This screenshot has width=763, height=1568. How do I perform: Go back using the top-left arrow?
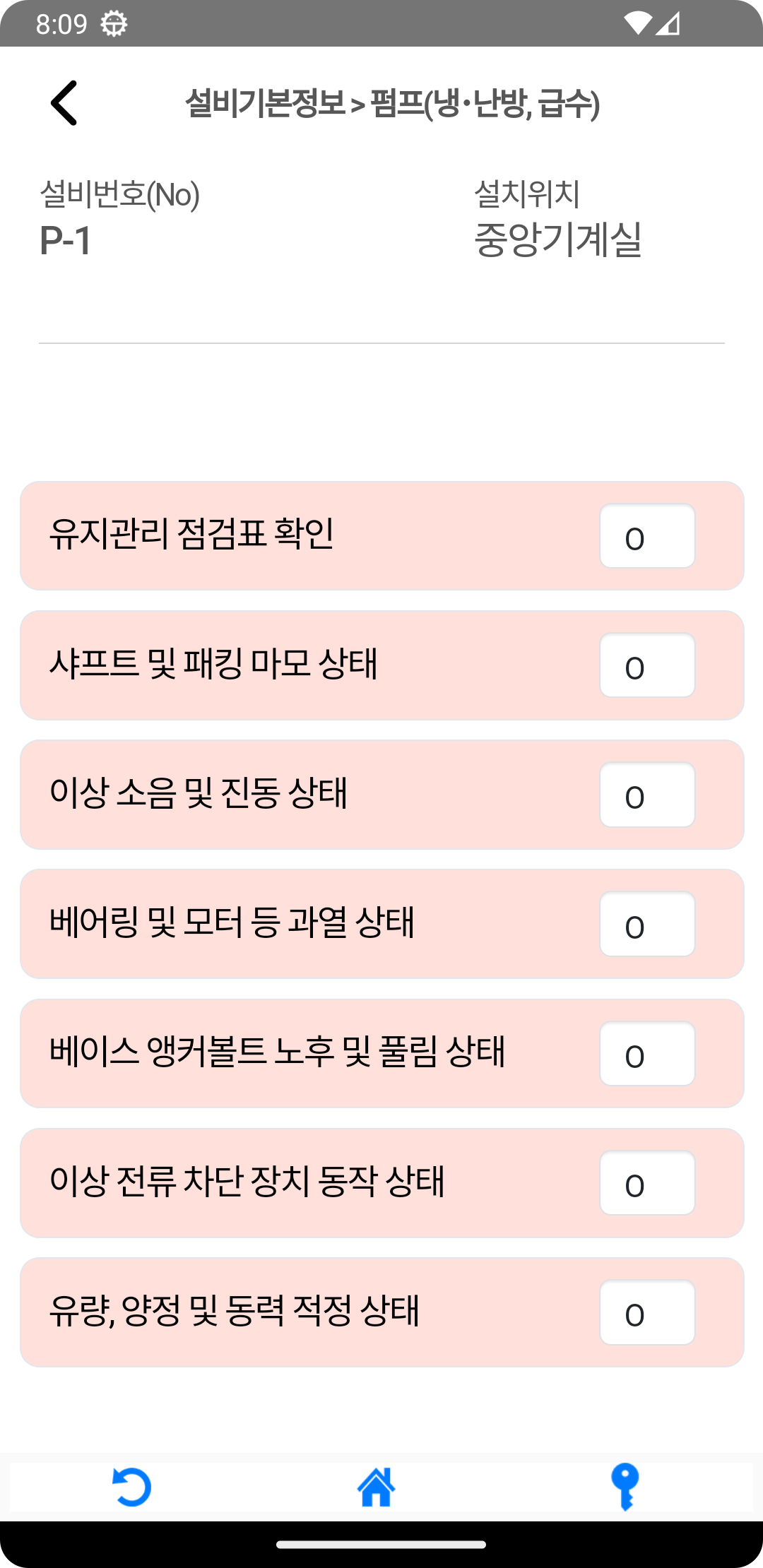(x=64, y=103)
